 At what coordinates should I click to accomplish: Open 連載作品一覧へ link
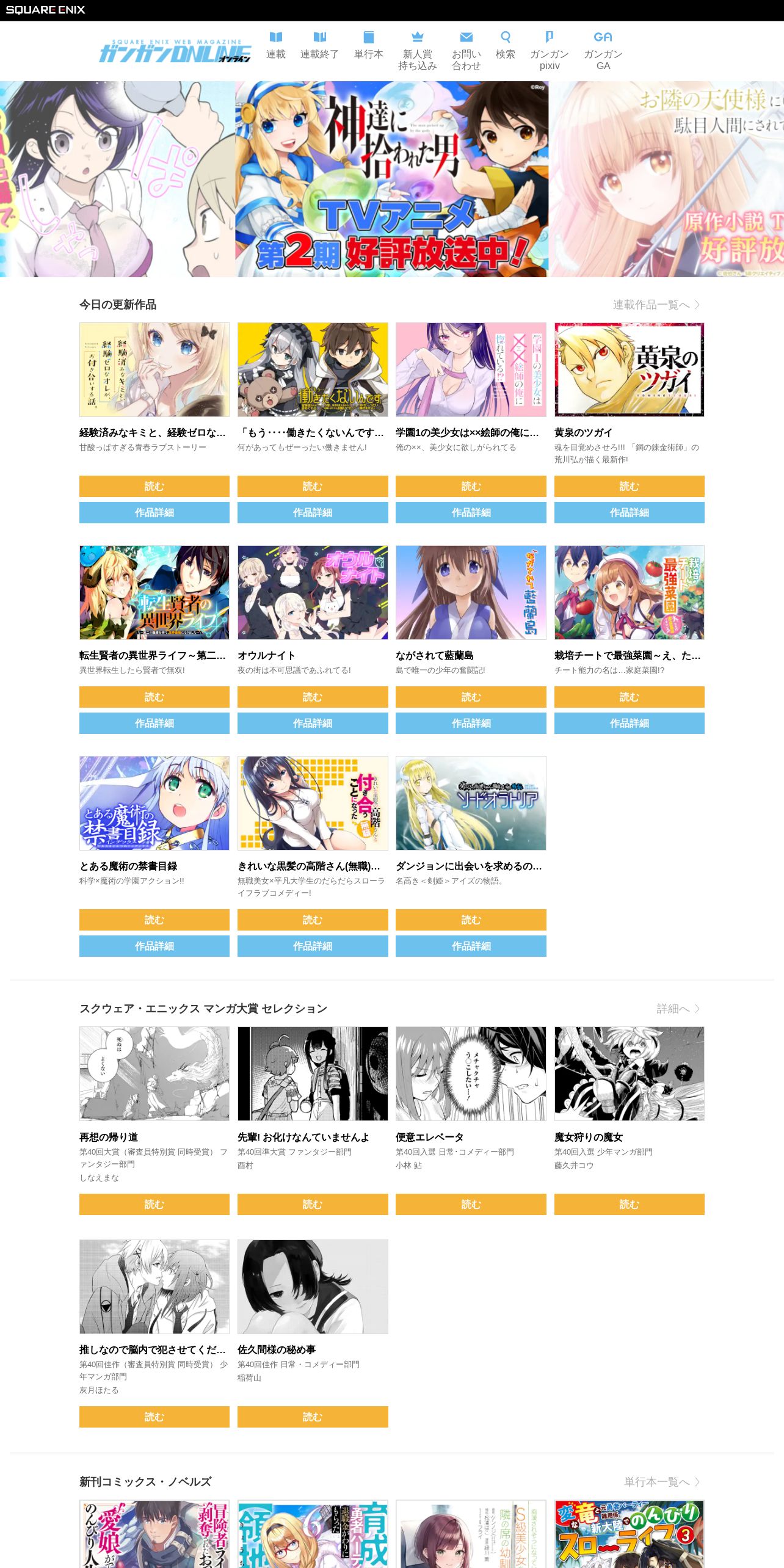(656, 305)
